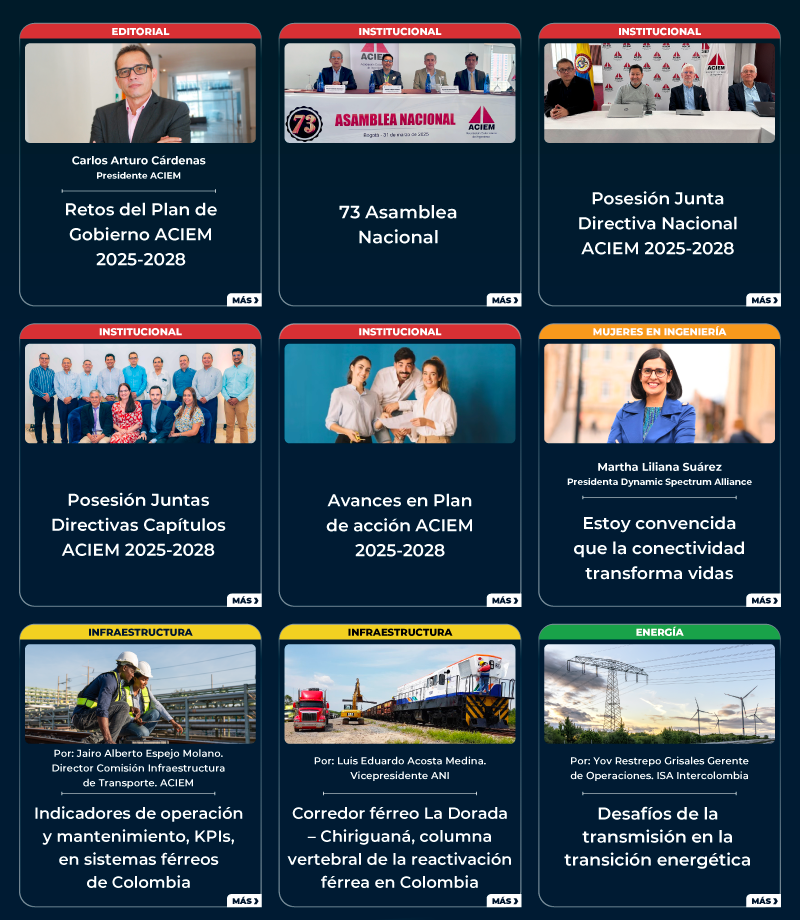The width and height of the screenshot is (800, 920).
Task: Open MÁS for Avances en Plan de acción
Action: [x=504, y=601]
